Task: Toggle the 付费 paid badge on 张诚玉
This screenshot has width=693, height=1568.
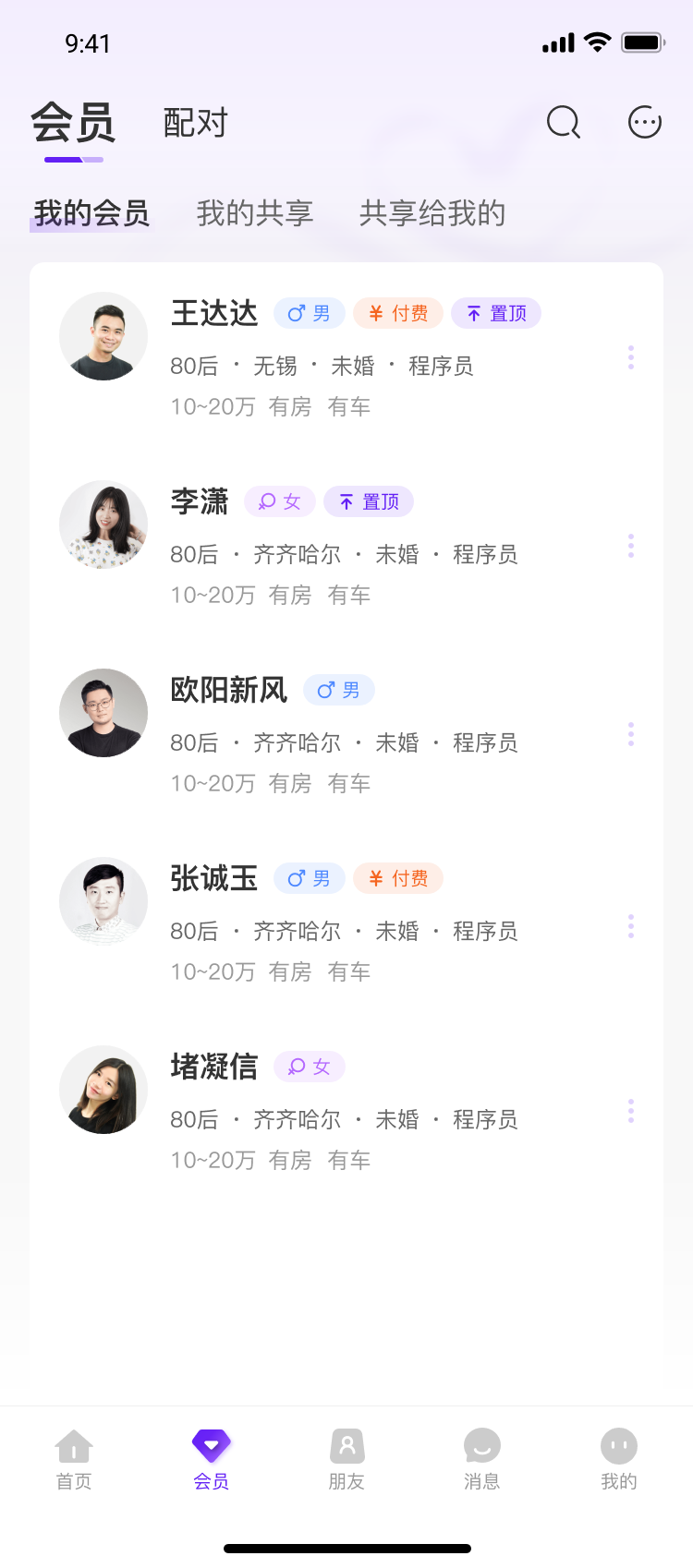Action: (398, 878)
